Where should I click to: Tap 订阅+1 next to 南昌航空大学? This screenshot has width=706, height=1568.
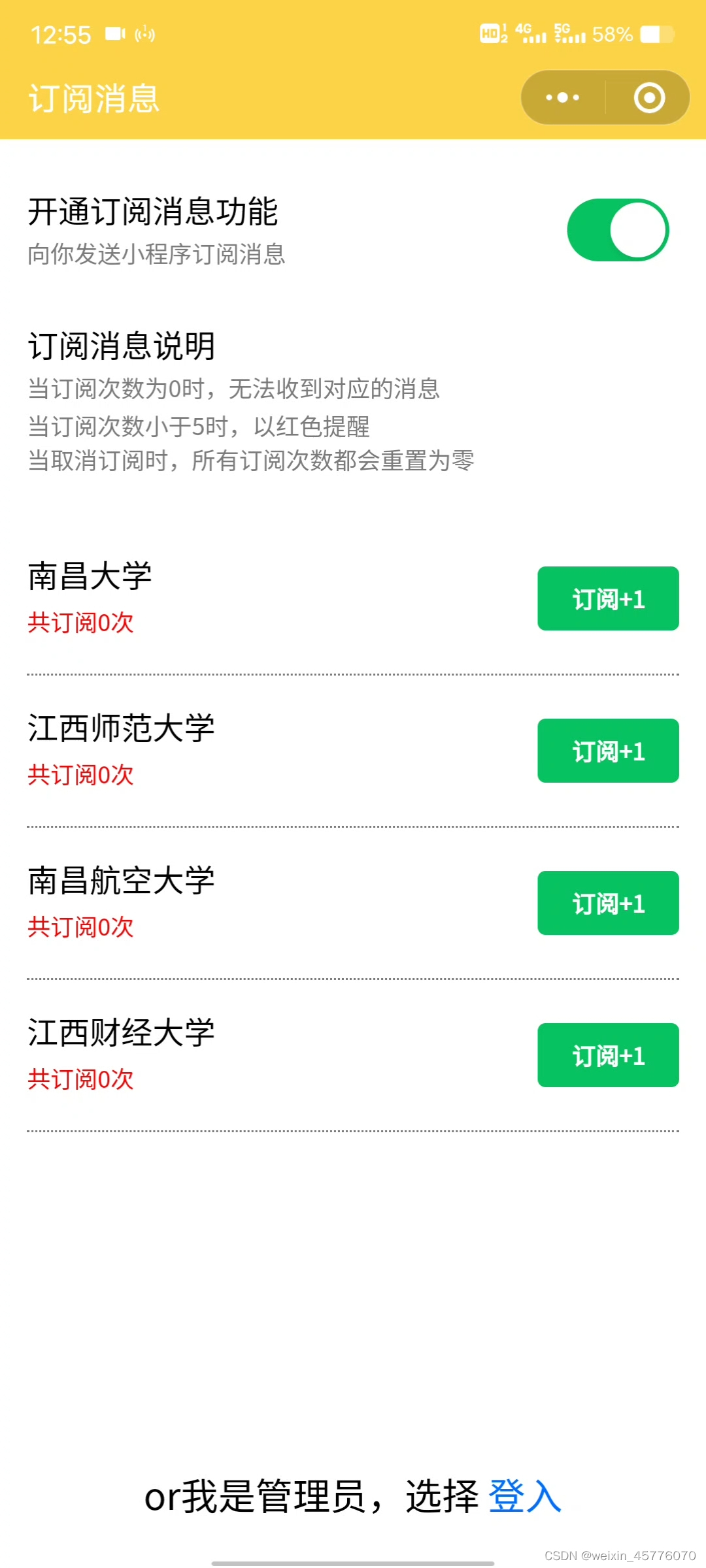[x=608, y=903]
